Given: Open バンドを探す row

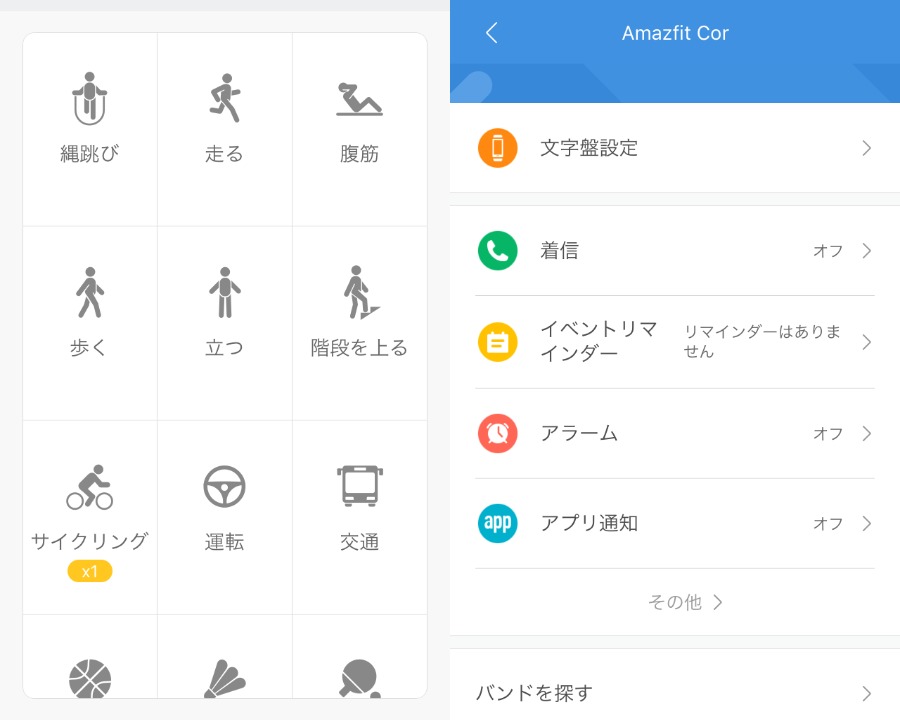Looking at the screenshot, I should point(675,692).
